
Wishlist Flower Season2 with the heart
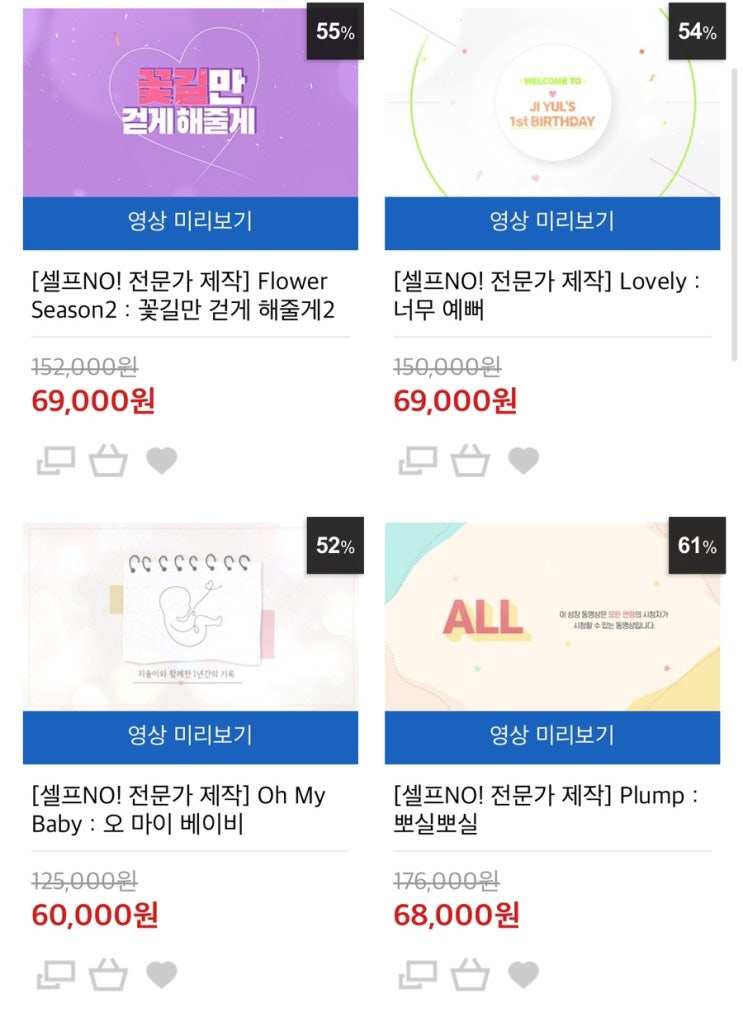162,460
